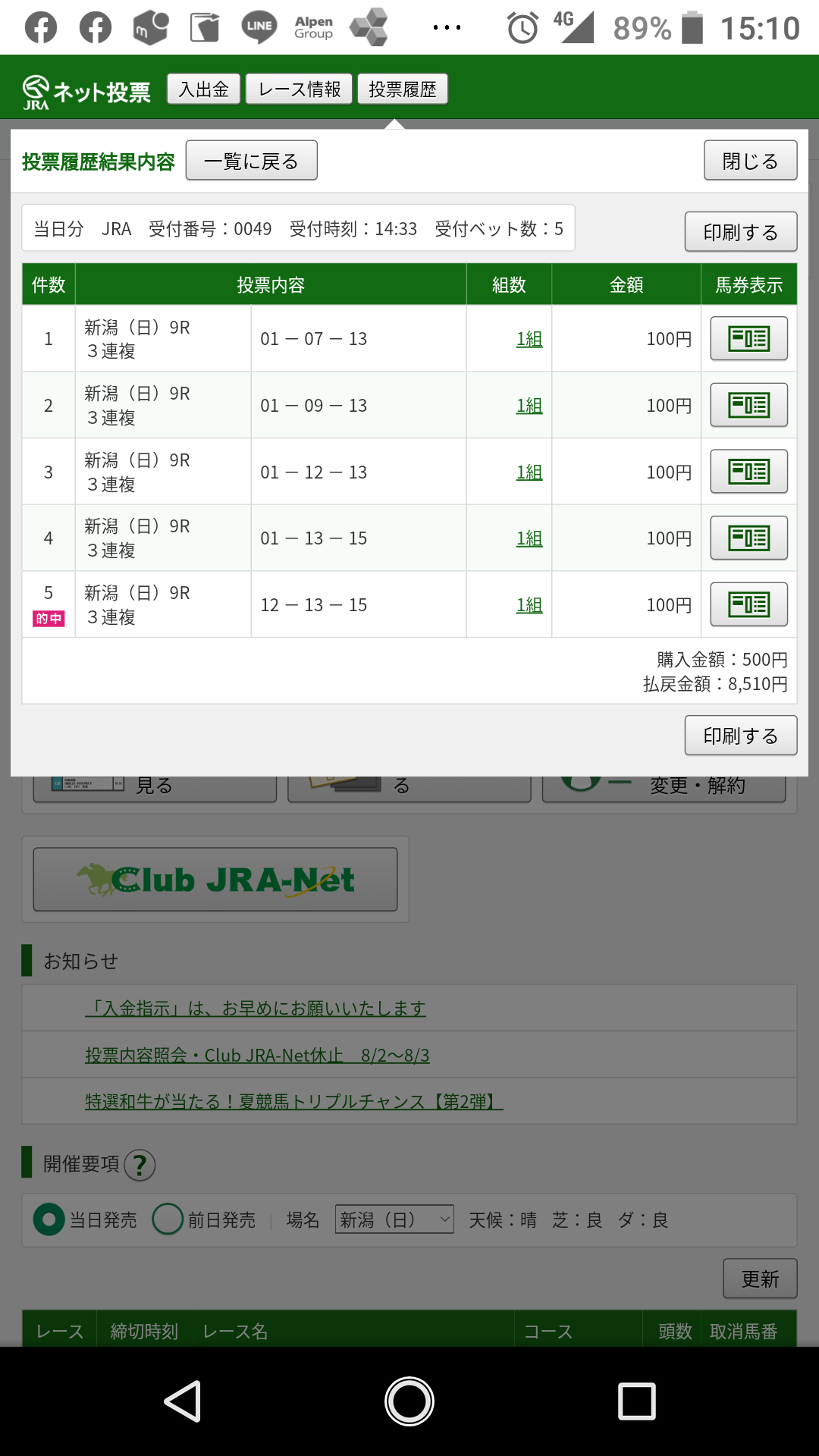This screenshot has width=819, height=1456.
Task: Open 1組 link for 01－07－13
Action: 529,339
